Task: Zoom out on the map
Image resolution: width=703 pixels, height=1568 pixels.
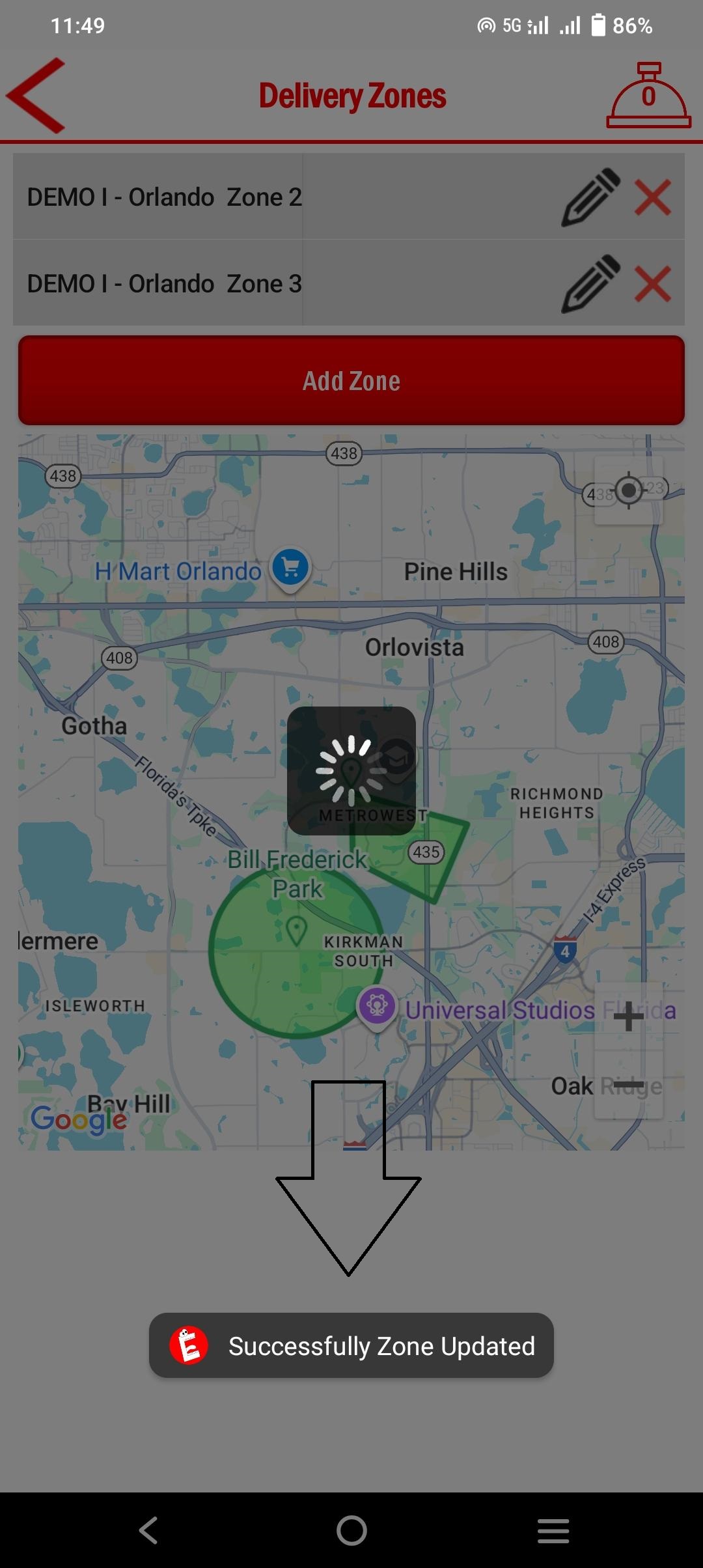Action: [629, 1085]
